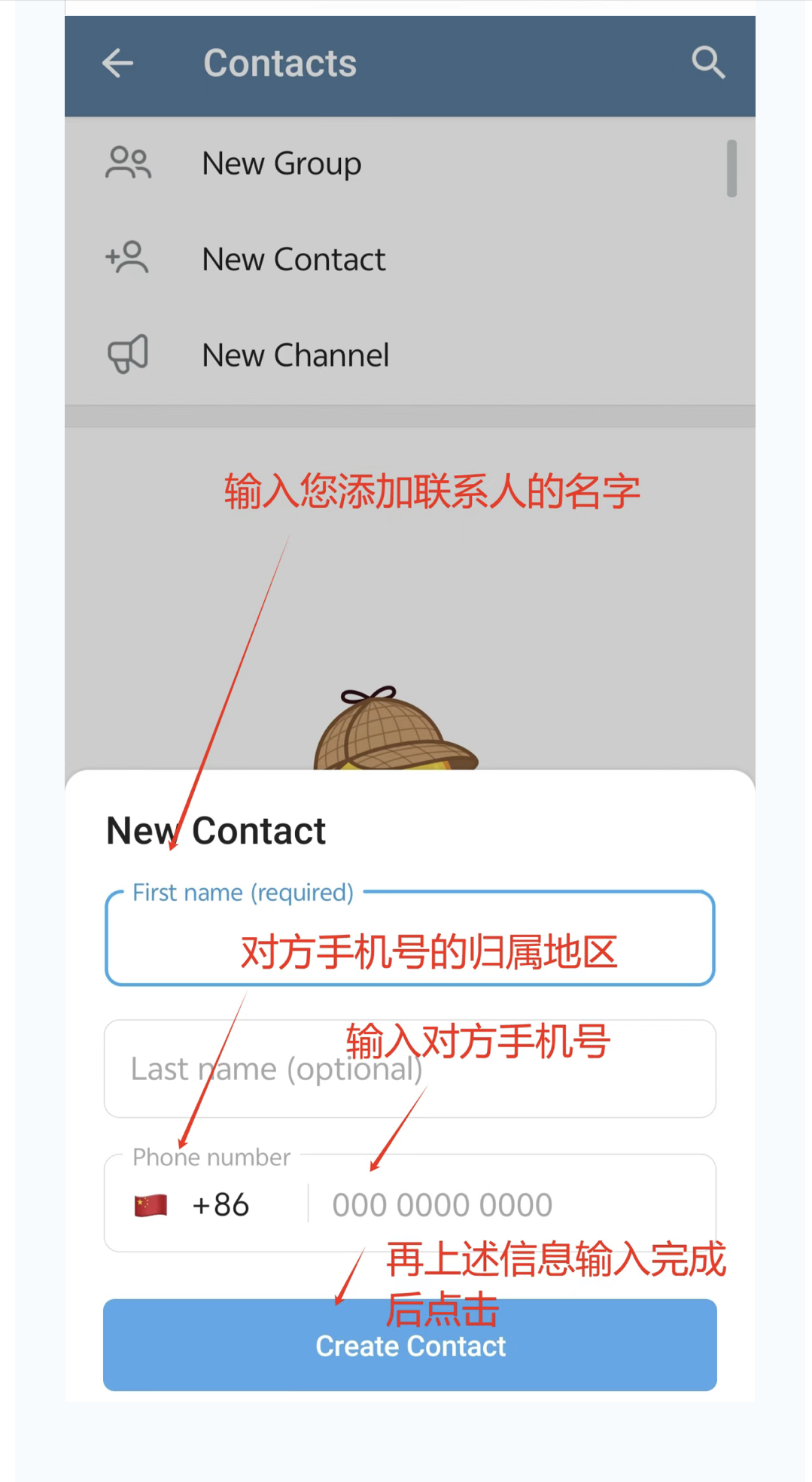Tap the First name field
The width and height of the screenshot is (812, 1482).
click(x=409, y=939)
